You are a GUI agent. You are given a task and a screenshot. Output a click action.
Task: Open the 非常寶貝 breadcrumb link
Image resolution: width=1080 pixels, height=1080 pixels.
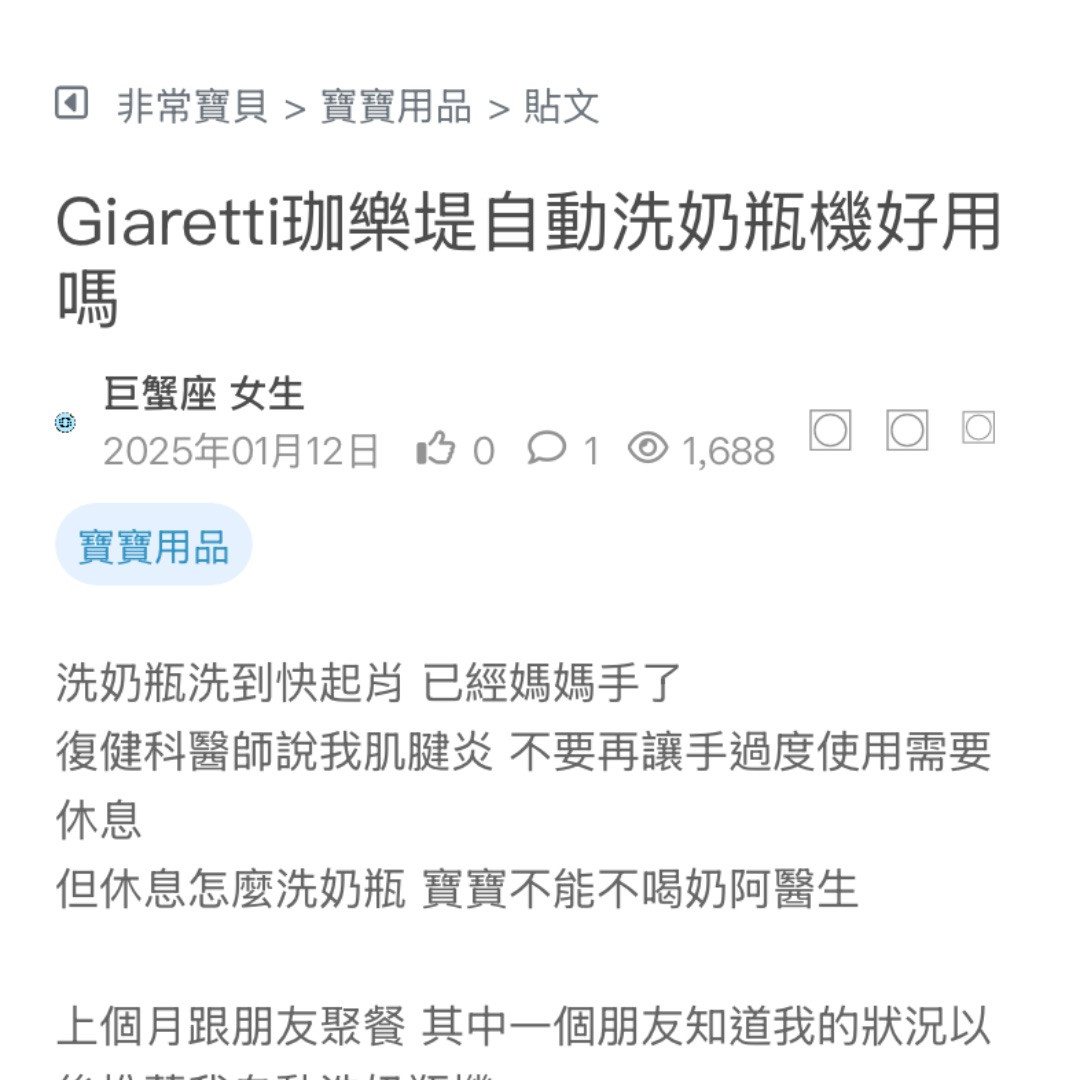pos(193,106)
